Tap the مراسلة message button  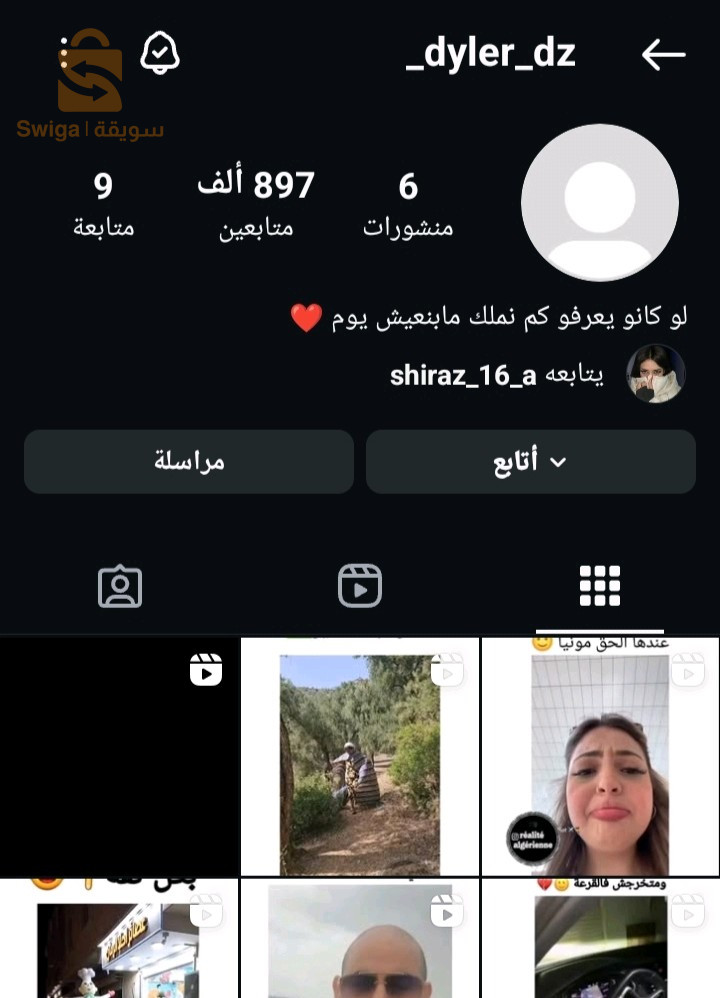(x=189, y=462)
